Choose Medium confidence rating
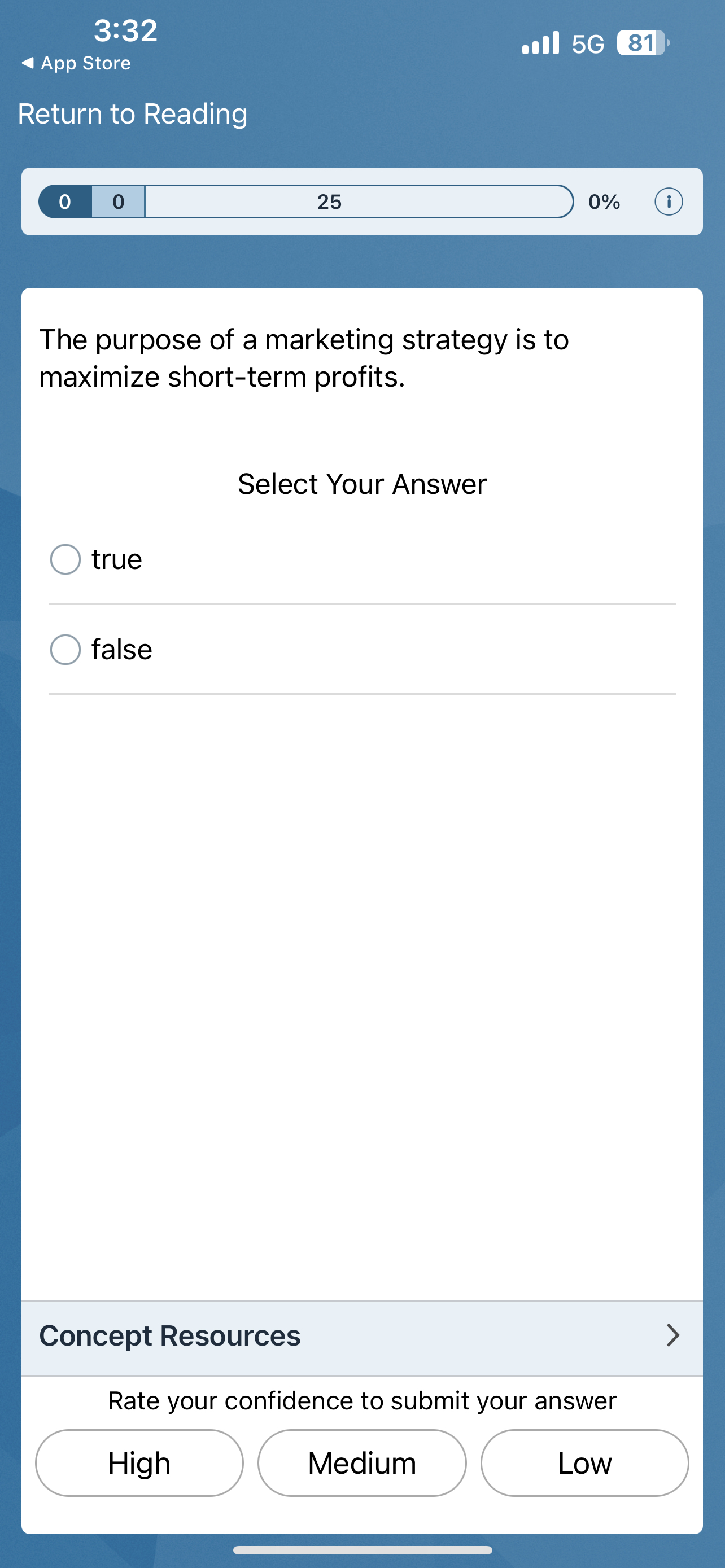725x1568 pixels. tap(361, 1464)
